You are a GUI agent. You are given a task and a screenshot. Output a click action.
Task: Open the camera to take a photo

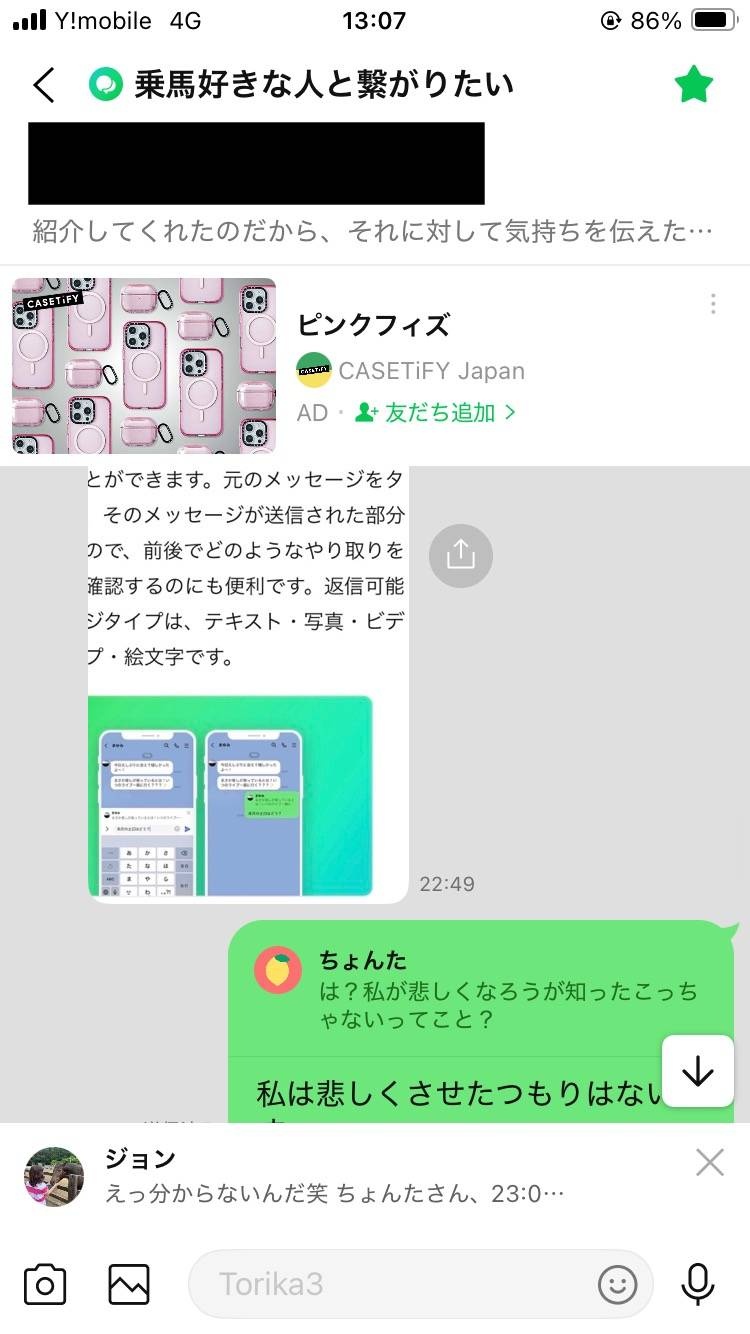click(x=45, y=1284)
